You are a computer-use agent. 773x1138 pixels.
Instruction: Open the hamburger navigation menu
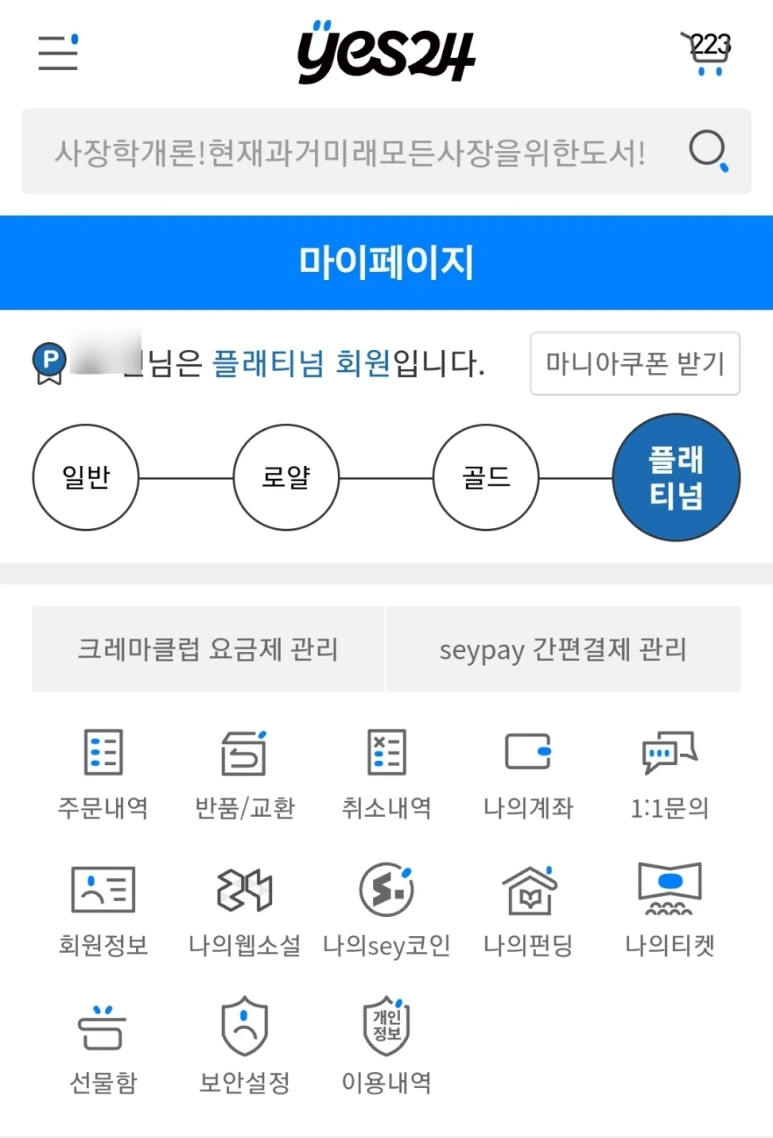(57, 53)
